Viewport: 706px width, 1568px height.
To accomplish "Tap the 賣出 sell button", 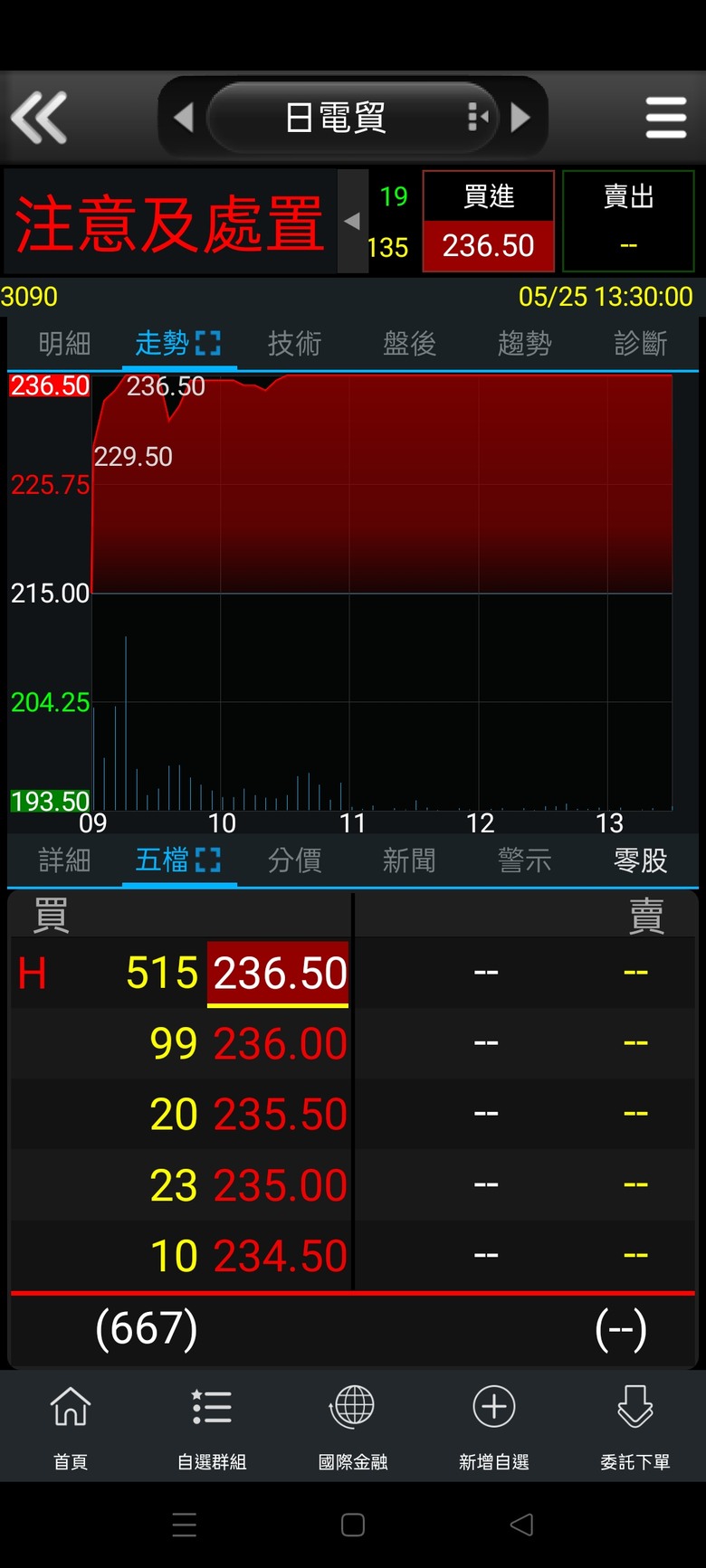I will click(x=628, y=221).
